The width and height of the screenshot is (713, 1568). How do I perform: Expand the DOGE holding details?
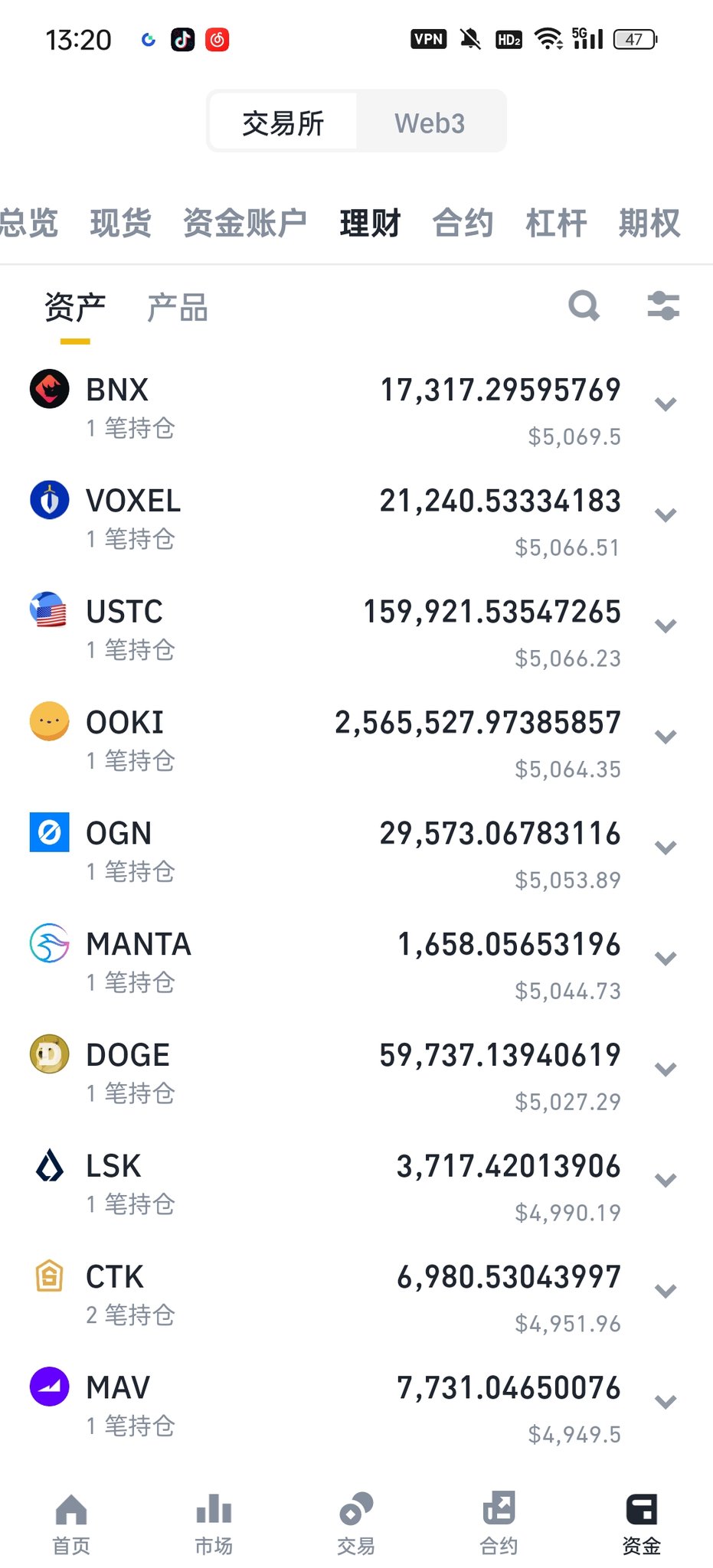coord(666,1069)
